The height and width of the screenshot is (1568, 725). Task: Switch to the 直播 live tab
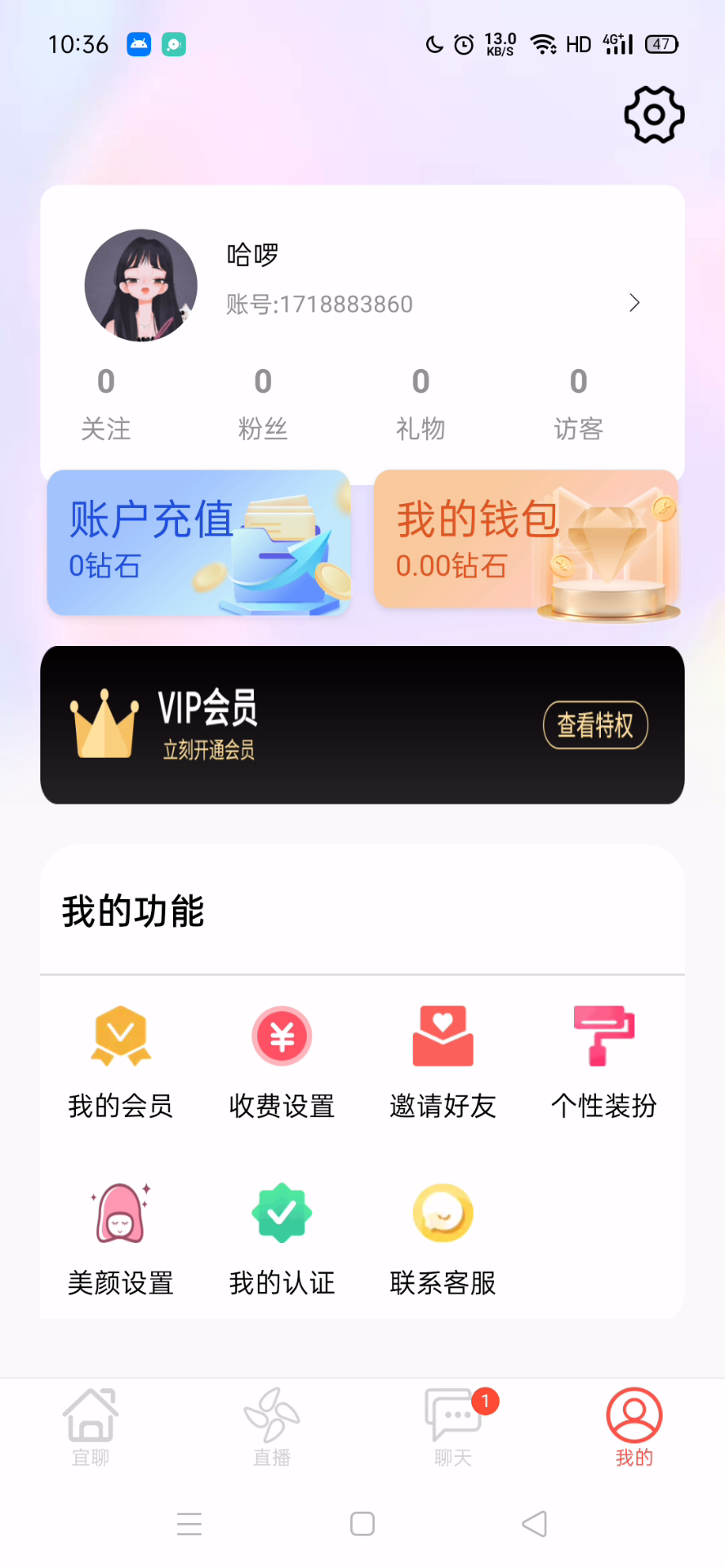[272, 1427]
